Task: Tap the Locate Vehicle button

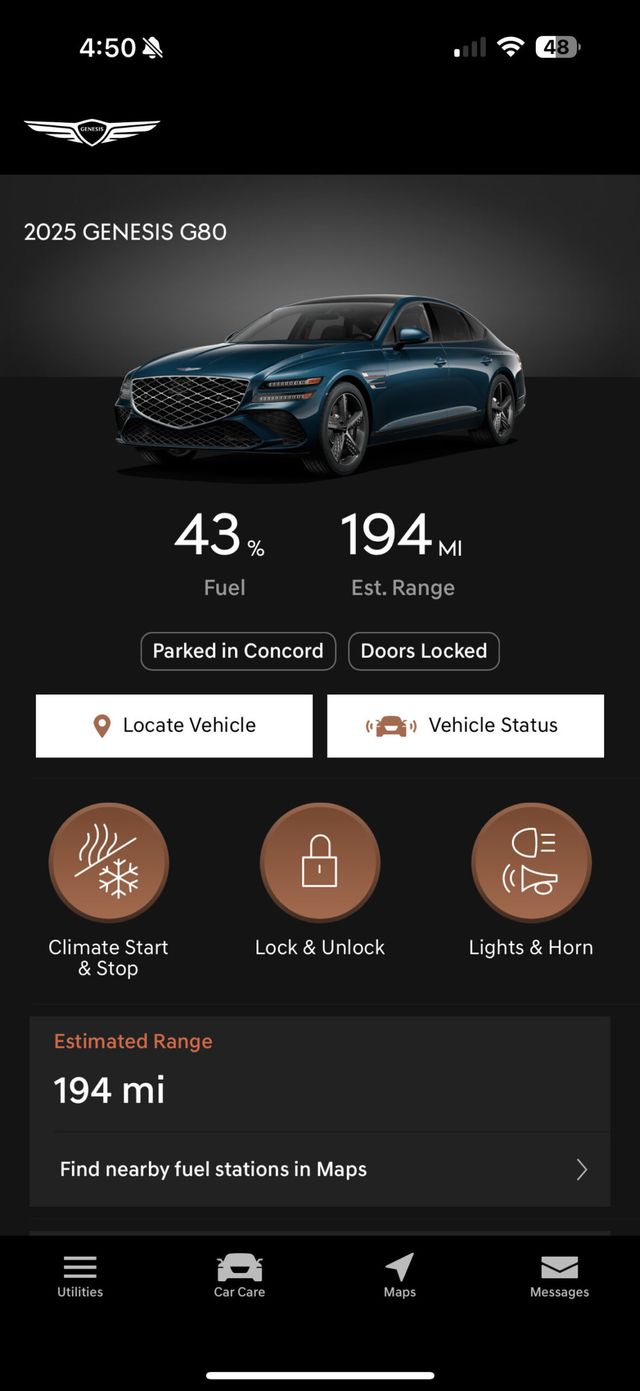Action: click(174, 726)
